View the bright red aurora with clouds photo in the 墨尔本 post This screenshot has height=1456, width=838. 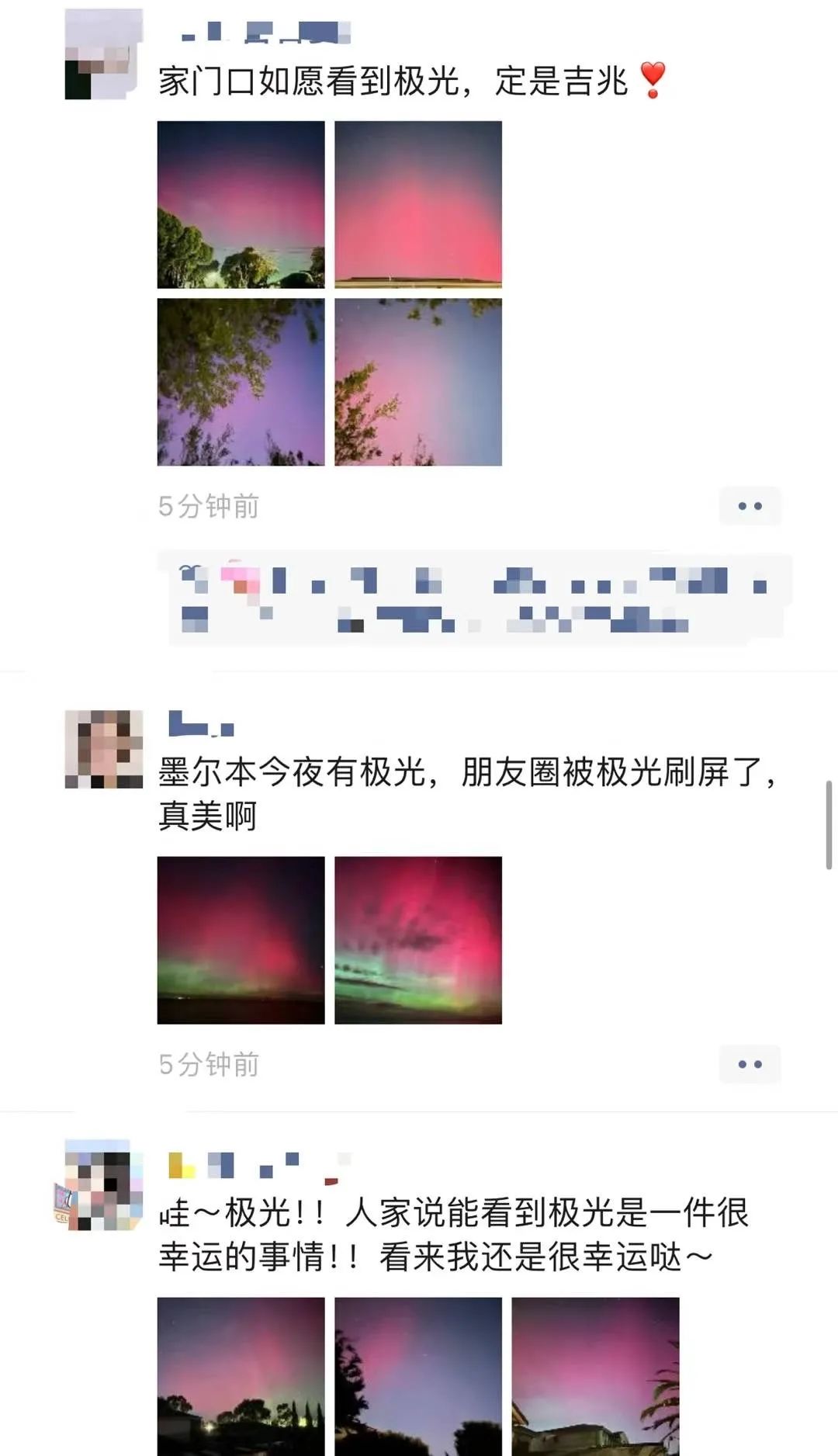[418, 940]
